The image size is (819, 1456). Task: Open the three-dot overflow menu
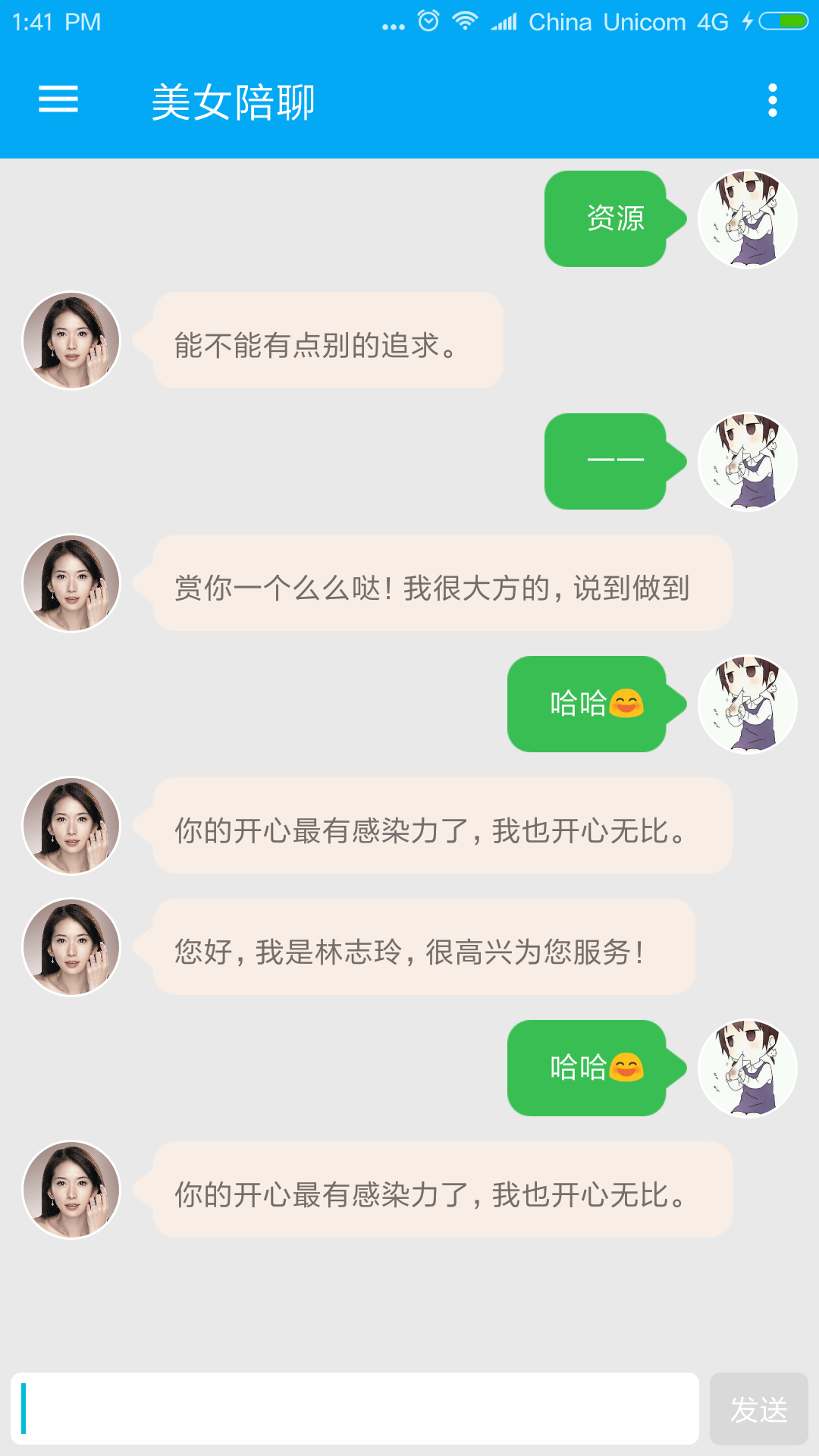(772, 100)
